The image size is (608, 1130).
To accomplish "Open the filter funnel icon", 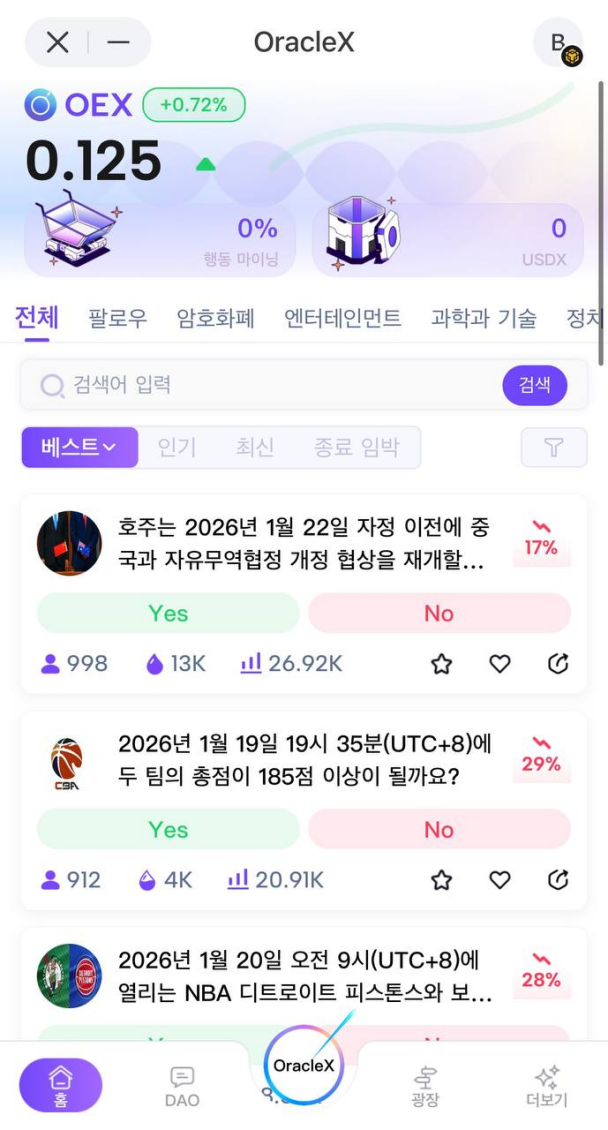I will (x=553, y=447).
